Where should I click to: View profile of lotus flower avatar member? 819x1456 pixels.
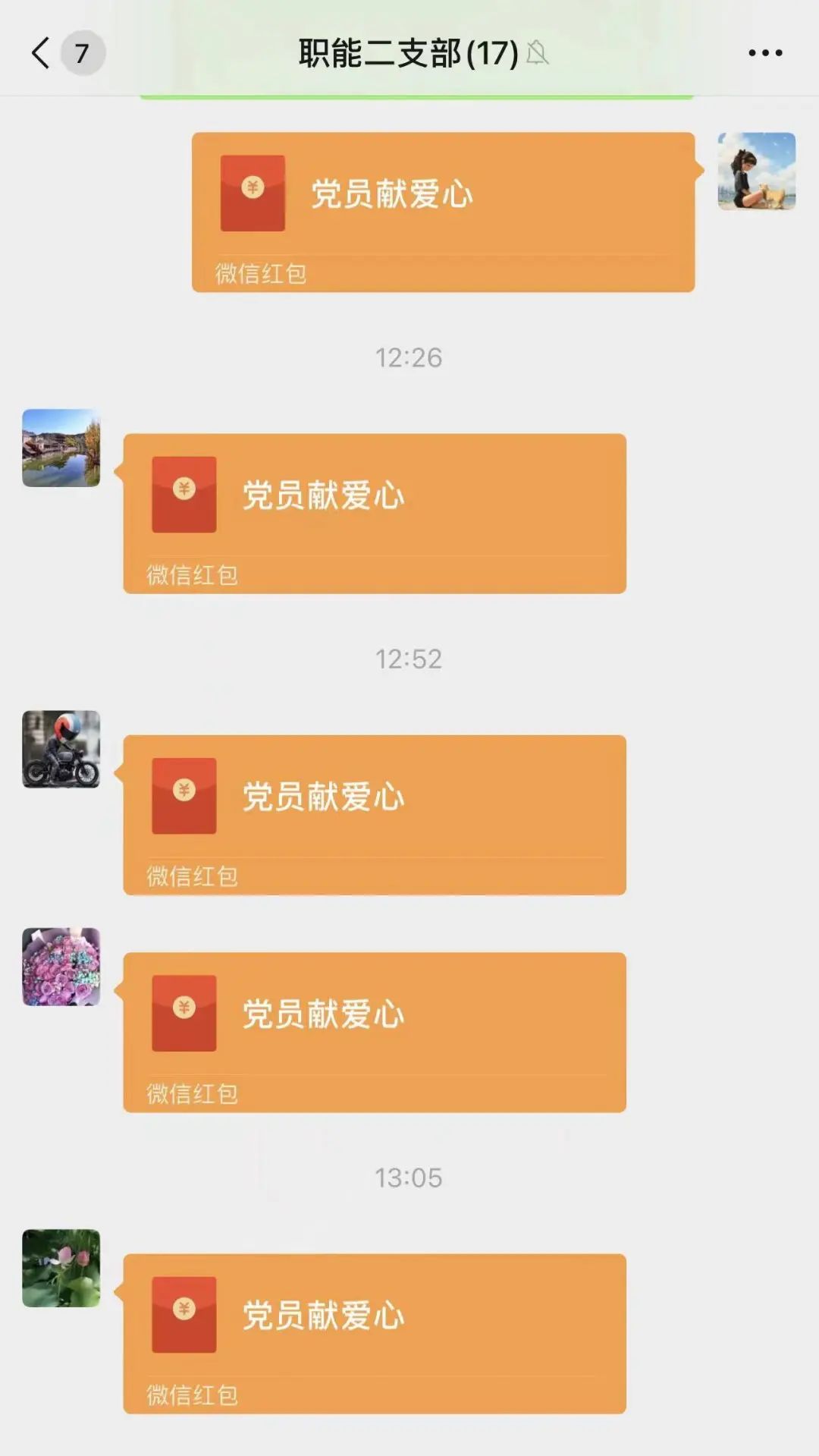[x=61, y=1268]
